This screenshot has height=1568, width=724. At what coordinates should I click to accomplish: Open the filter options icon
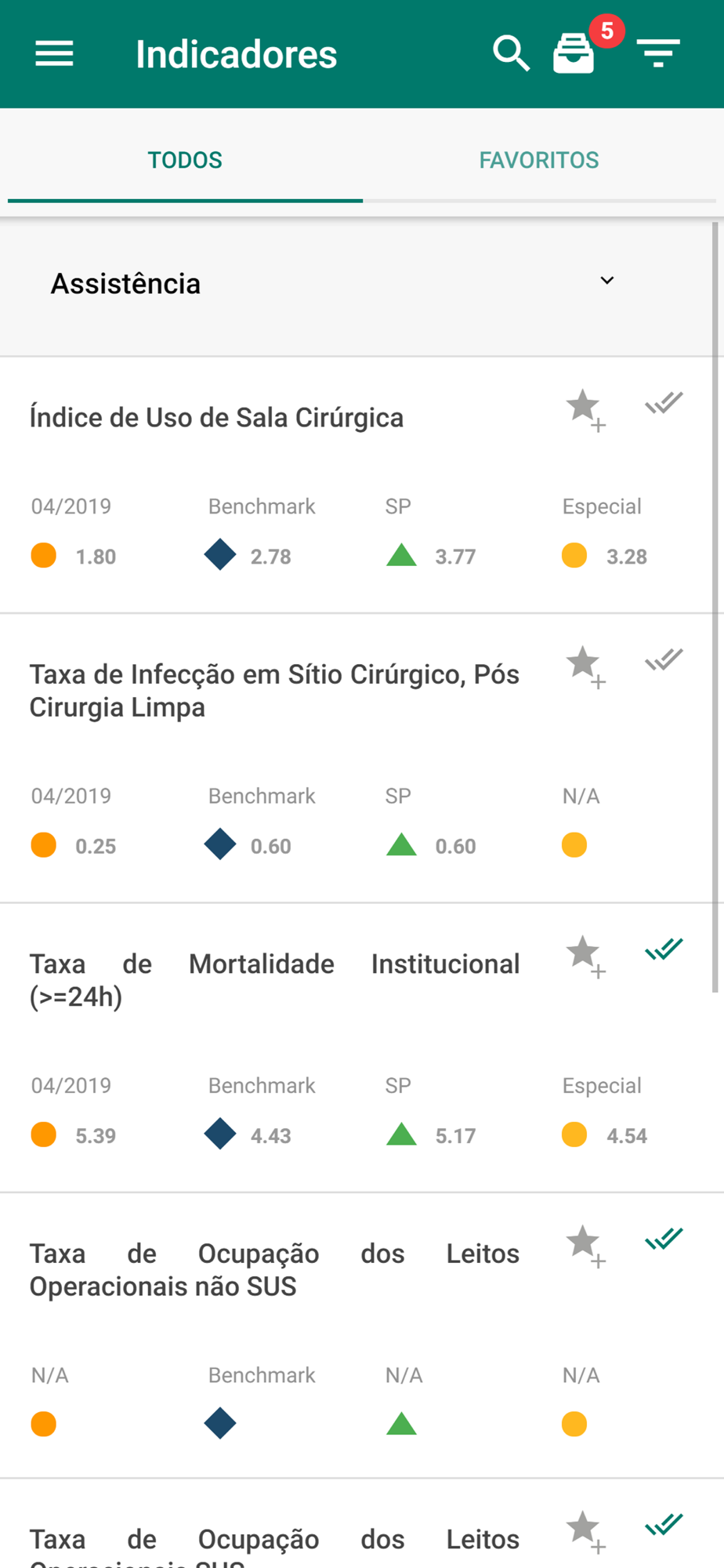(x=658, y=53)
